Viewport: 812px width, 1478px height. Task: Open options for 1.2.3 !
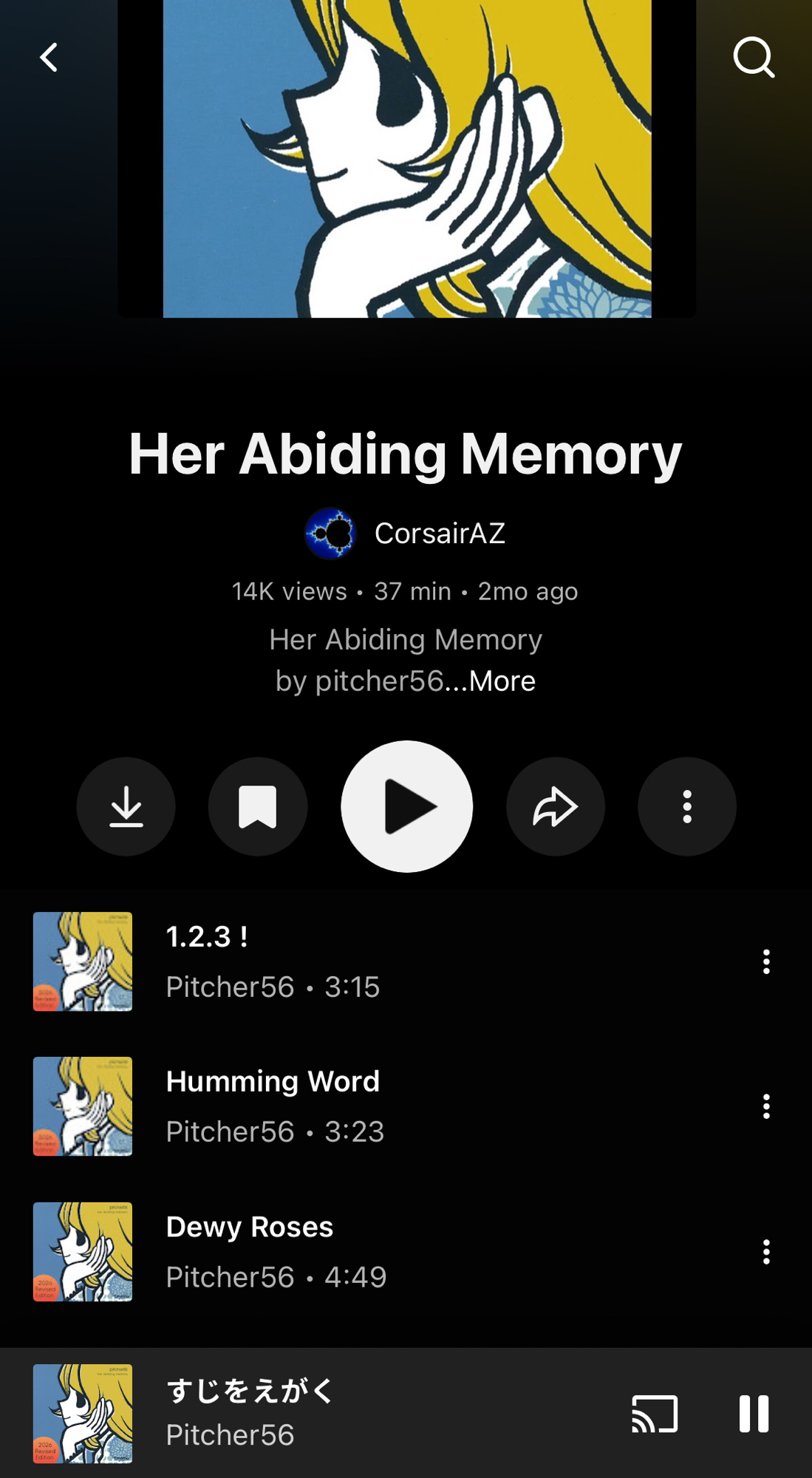(766, 961)
